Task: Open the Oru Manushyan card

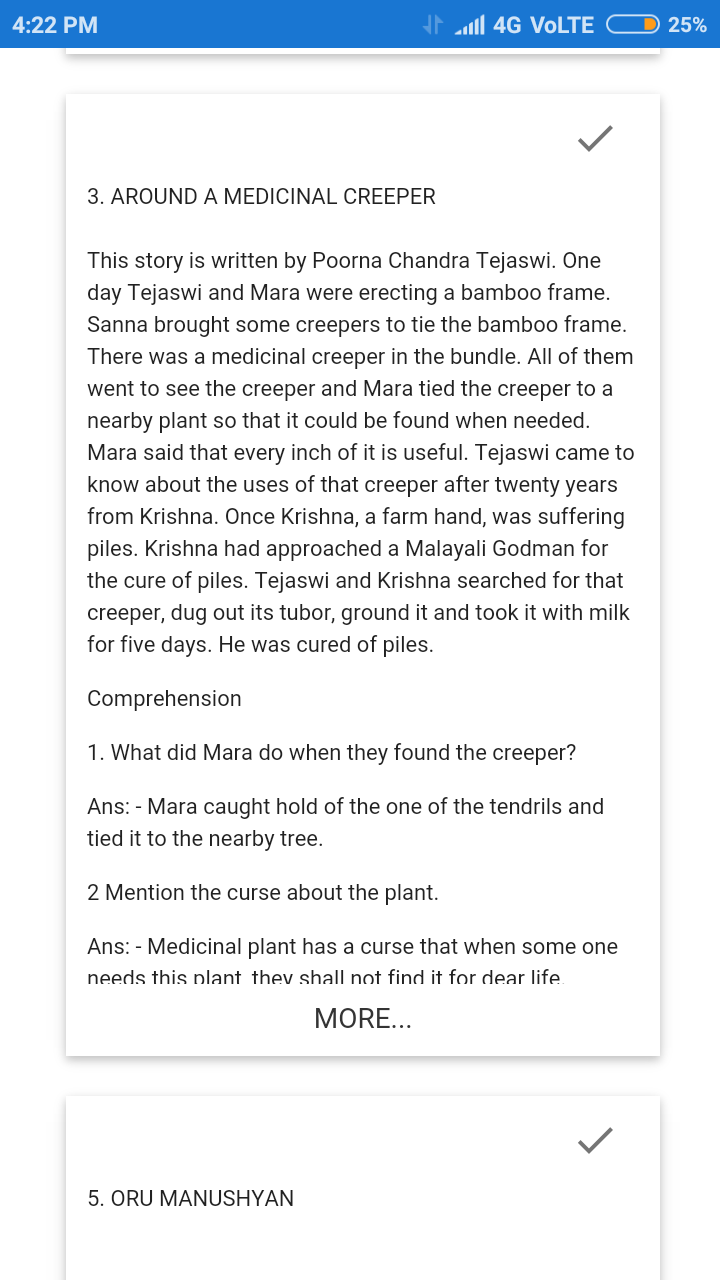Action: (191, 1198)
